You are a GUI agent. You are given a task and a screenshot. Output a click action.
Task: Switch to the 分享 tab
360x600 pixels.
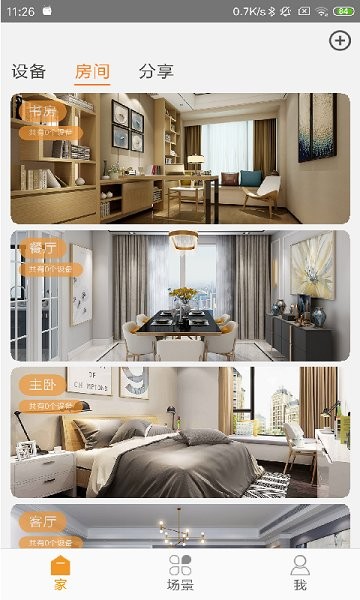tap(156, 72)
